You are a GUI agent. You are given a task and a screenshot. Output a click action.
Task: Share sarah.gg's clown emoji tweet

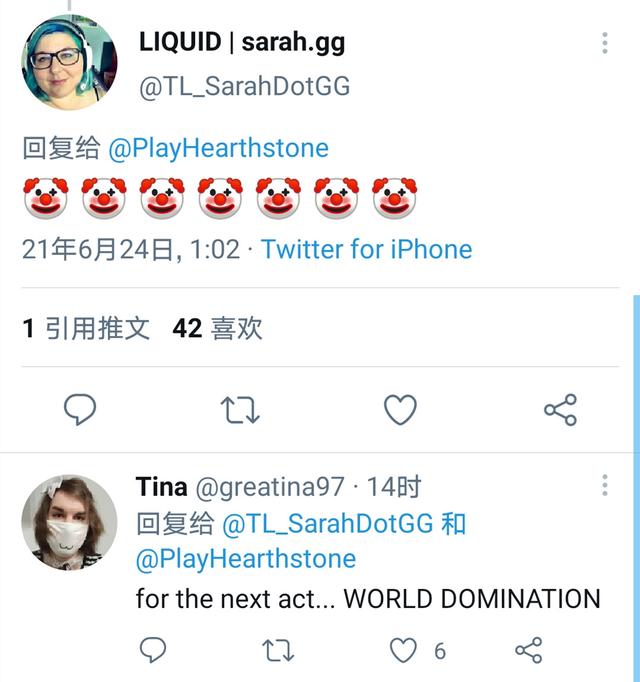click(560, 409)
